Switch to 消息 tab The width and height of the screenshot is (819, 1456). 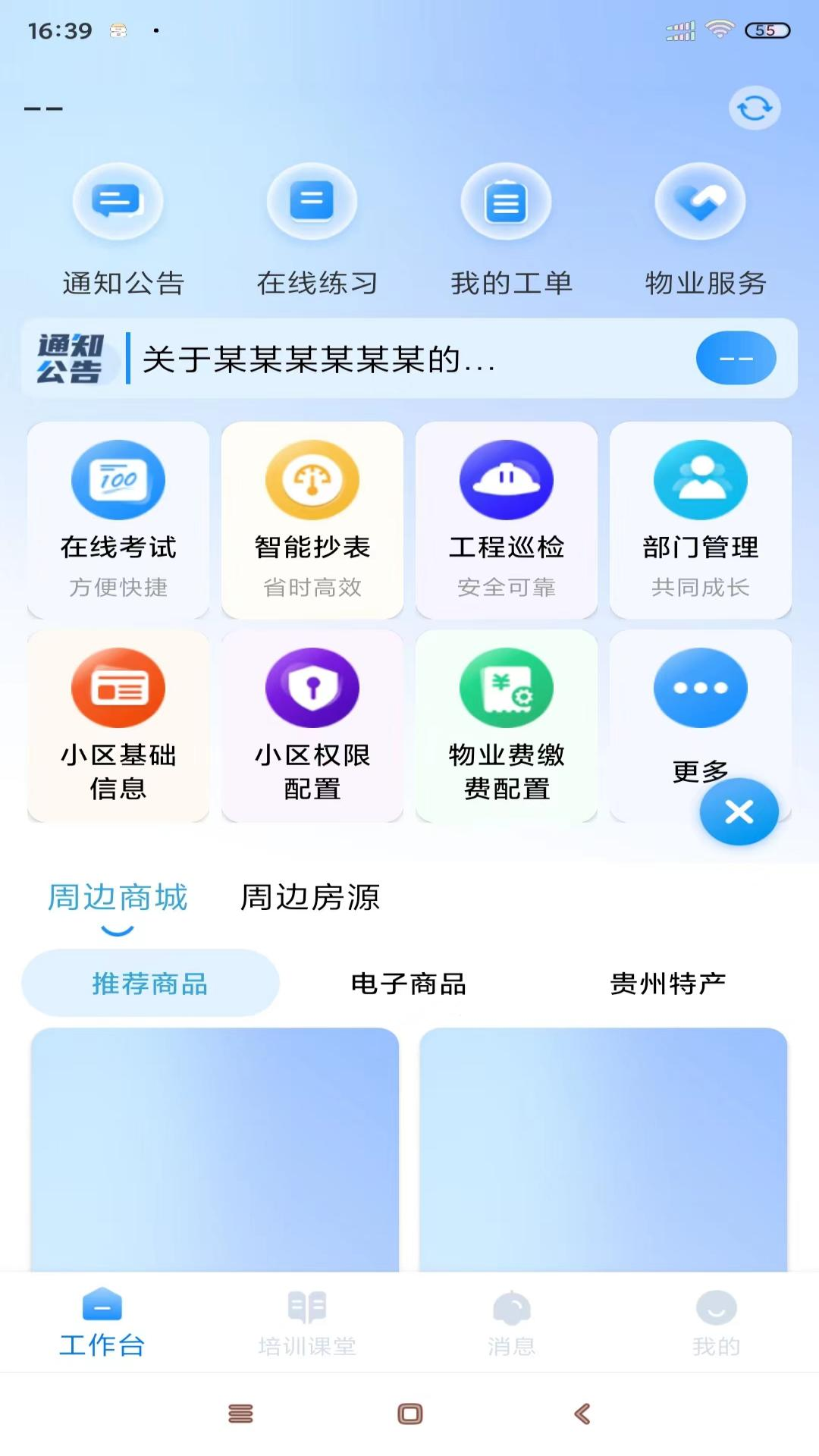pos(512,1323)
